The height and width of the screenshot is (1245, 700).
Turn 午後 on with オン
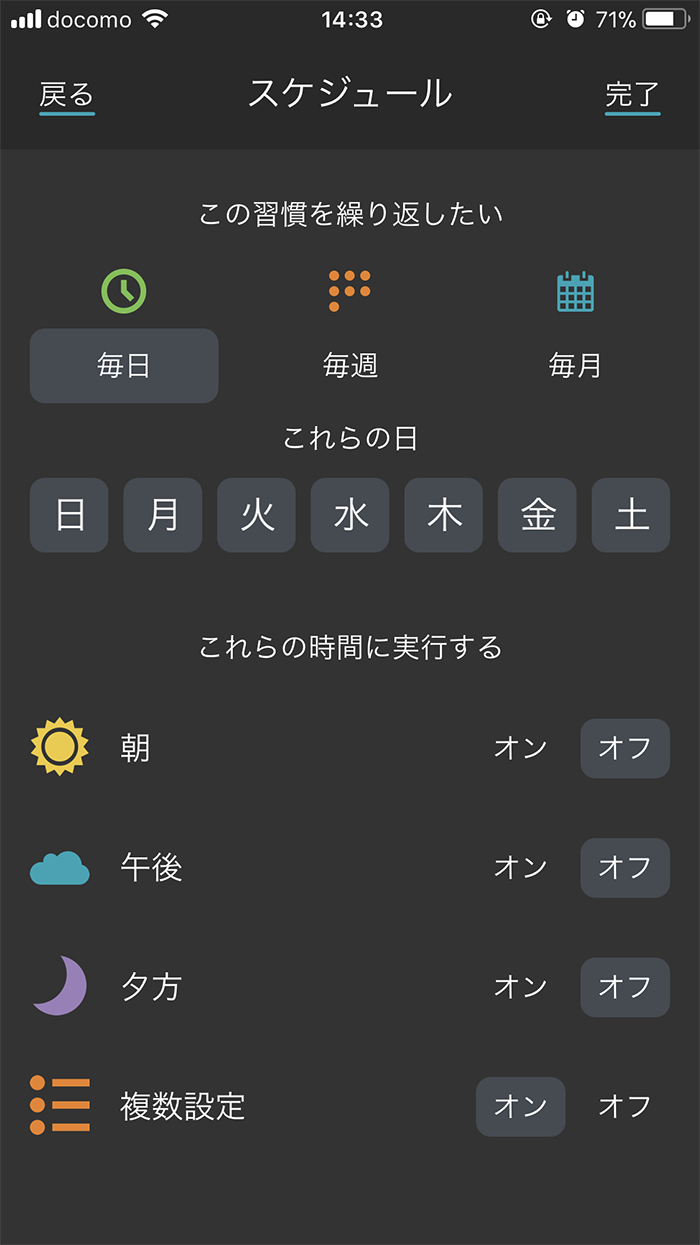(x=520, y=867)
